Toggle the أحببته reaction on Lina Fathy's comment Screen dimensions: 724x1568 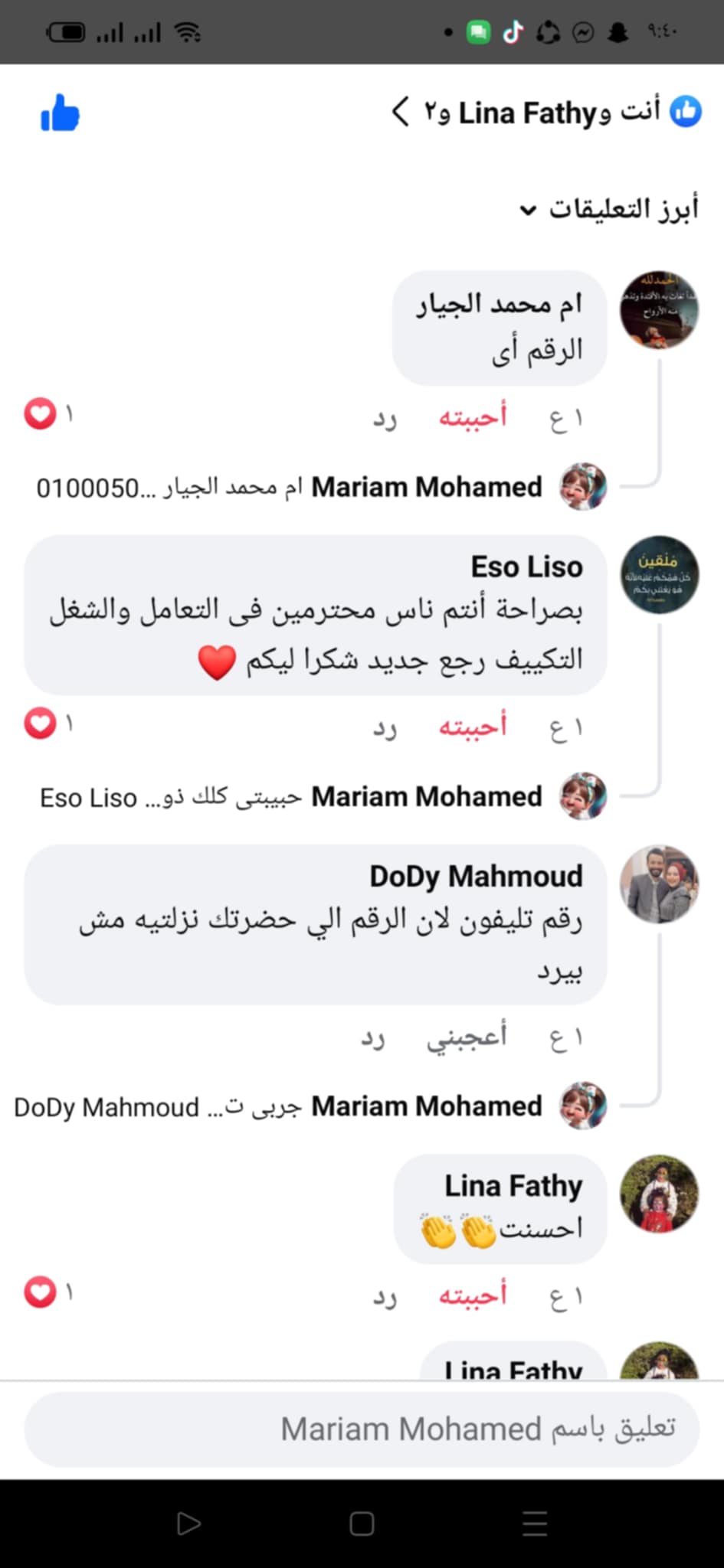coord(473,1295)
